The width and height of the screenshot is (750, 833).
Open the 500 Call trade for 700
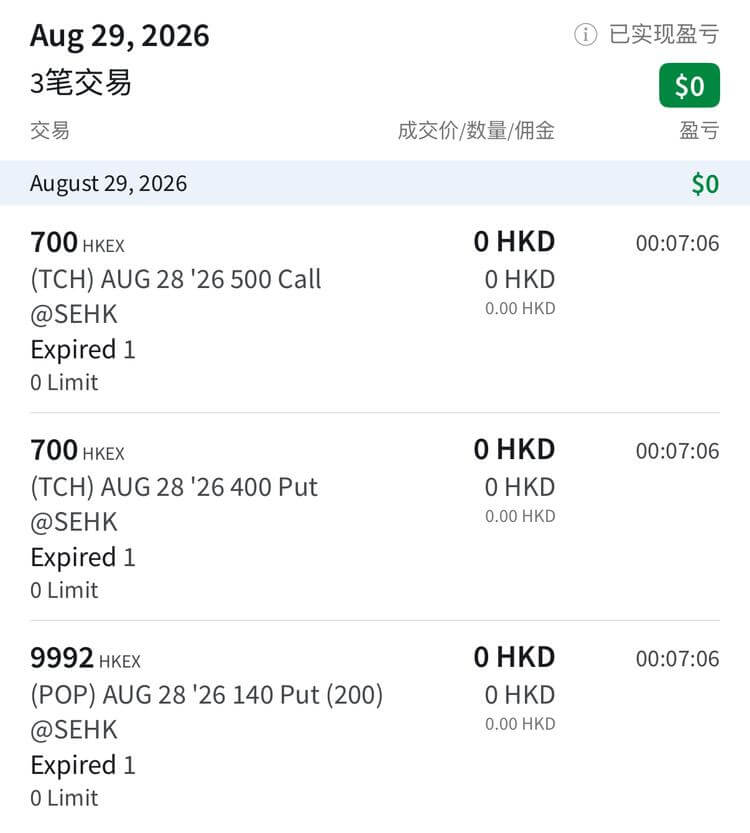click(375, 310)
